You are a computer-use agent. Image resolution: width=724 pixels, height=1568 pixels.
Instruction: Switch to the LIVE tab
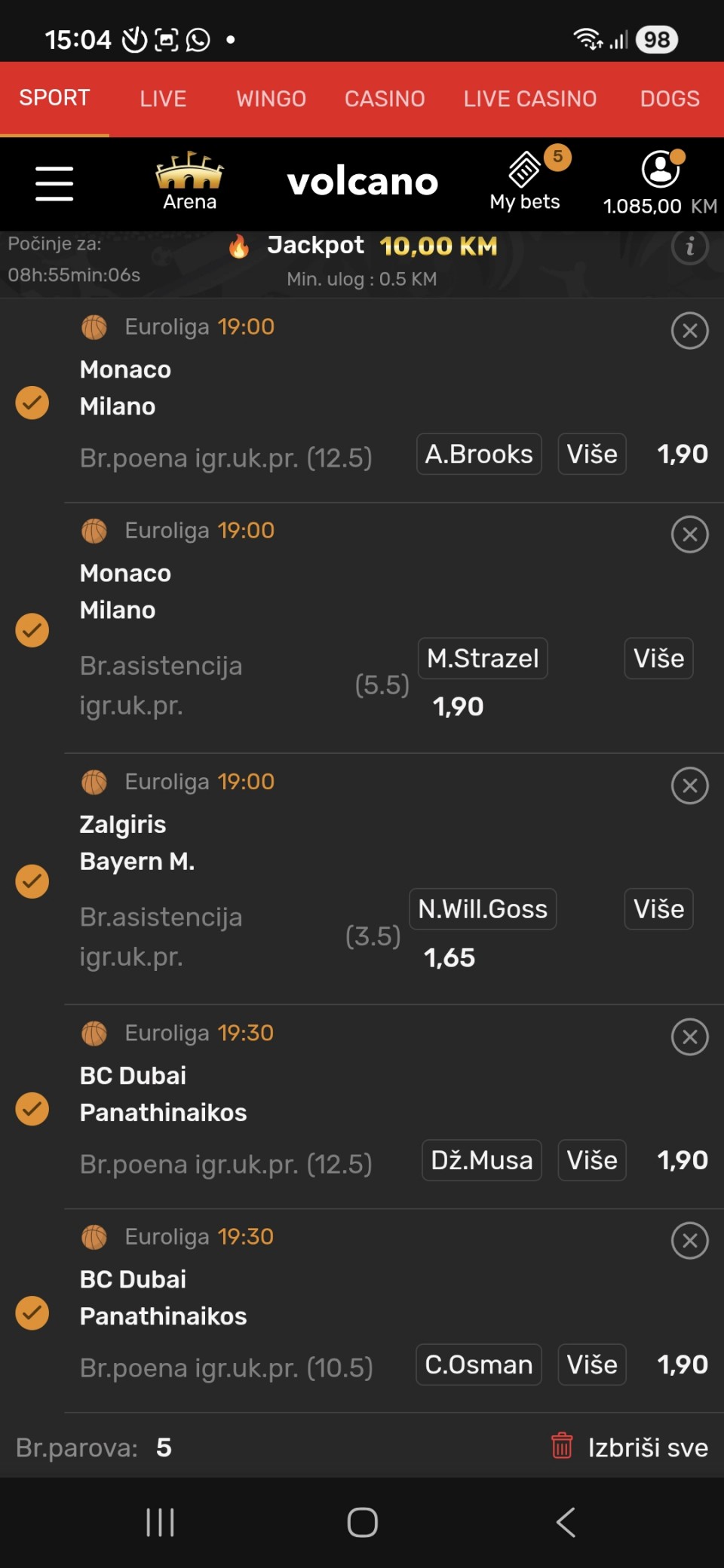click(x=163, y=99)
